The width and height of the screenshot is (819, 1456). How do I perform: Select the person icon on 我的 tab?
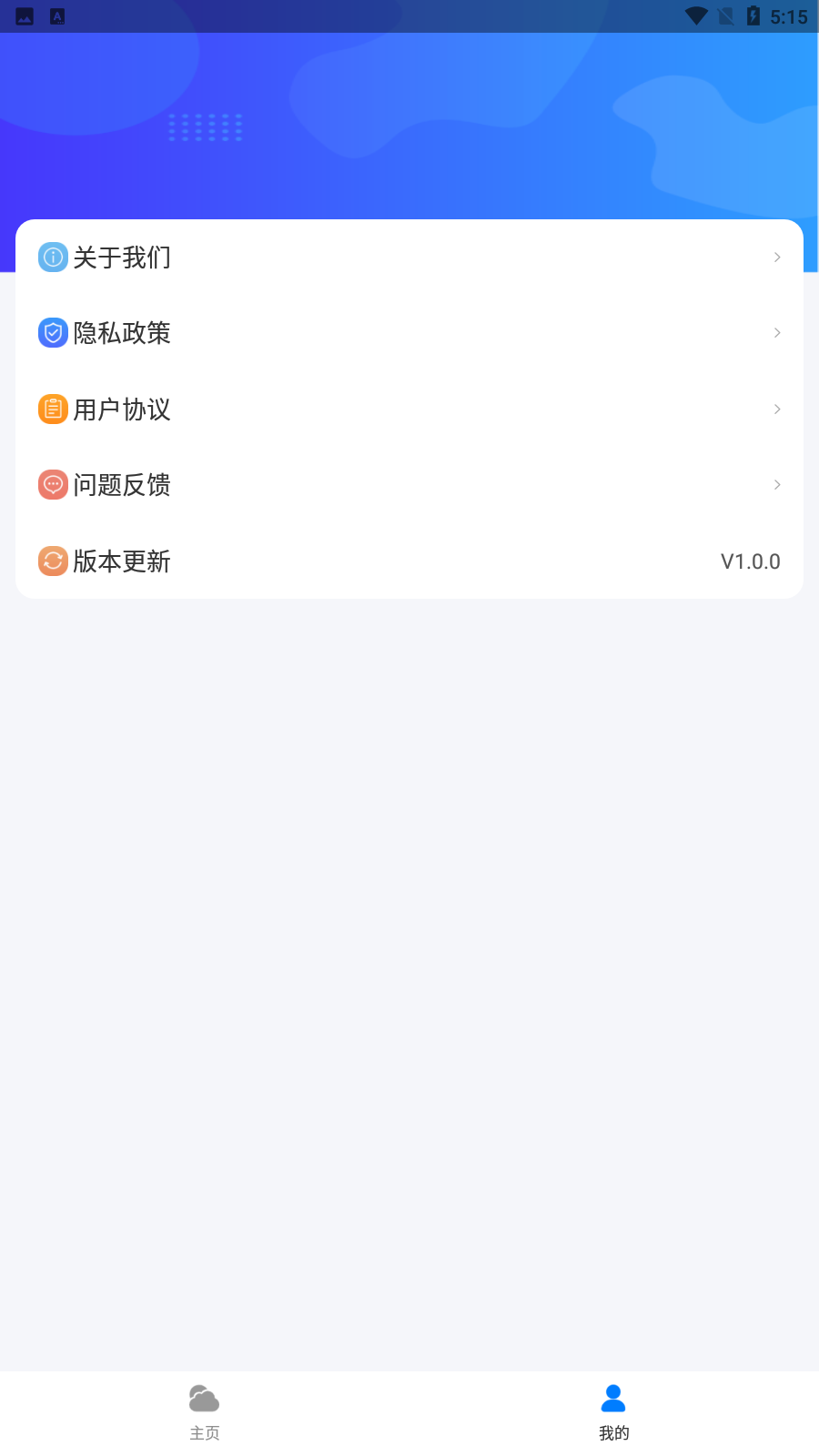tap(613, 1398)
